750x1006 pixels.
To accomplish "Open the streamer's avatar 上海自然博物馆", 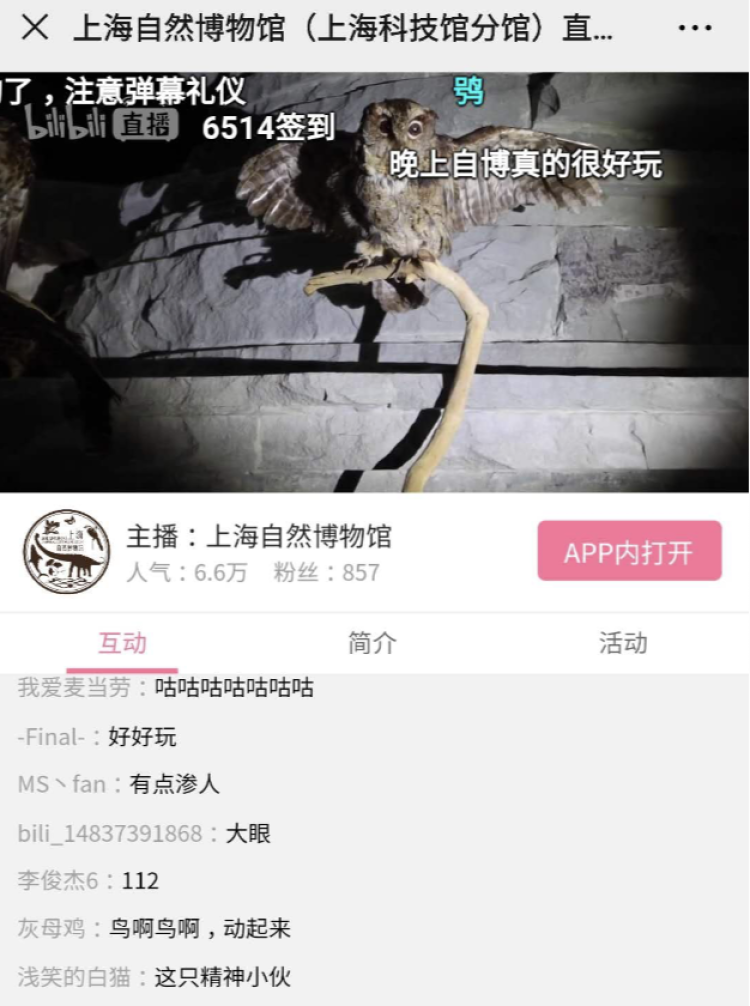I will click(66, 551).
